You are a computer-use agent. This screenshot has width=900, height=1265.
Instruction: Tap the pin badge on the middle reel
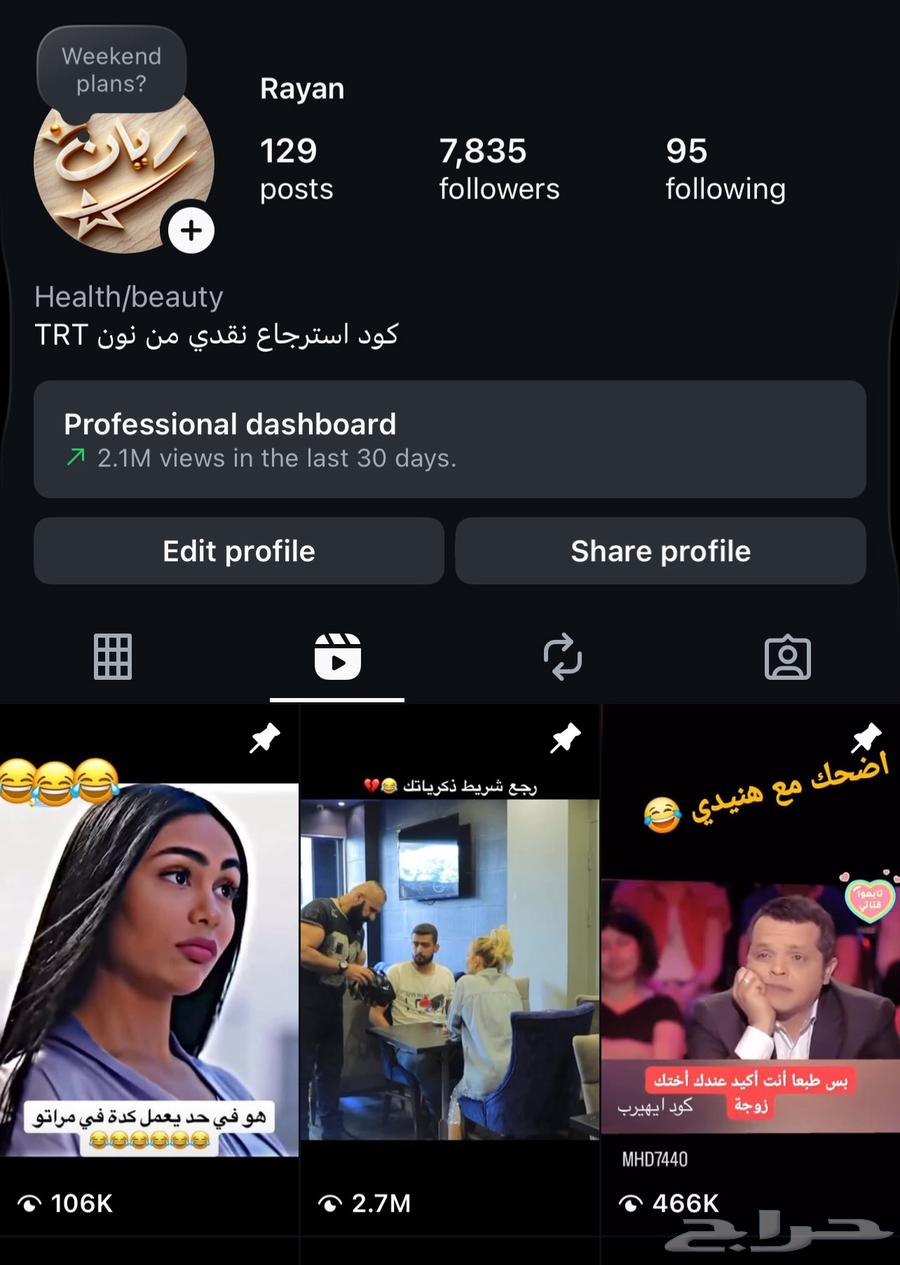[x=566, y=737]
